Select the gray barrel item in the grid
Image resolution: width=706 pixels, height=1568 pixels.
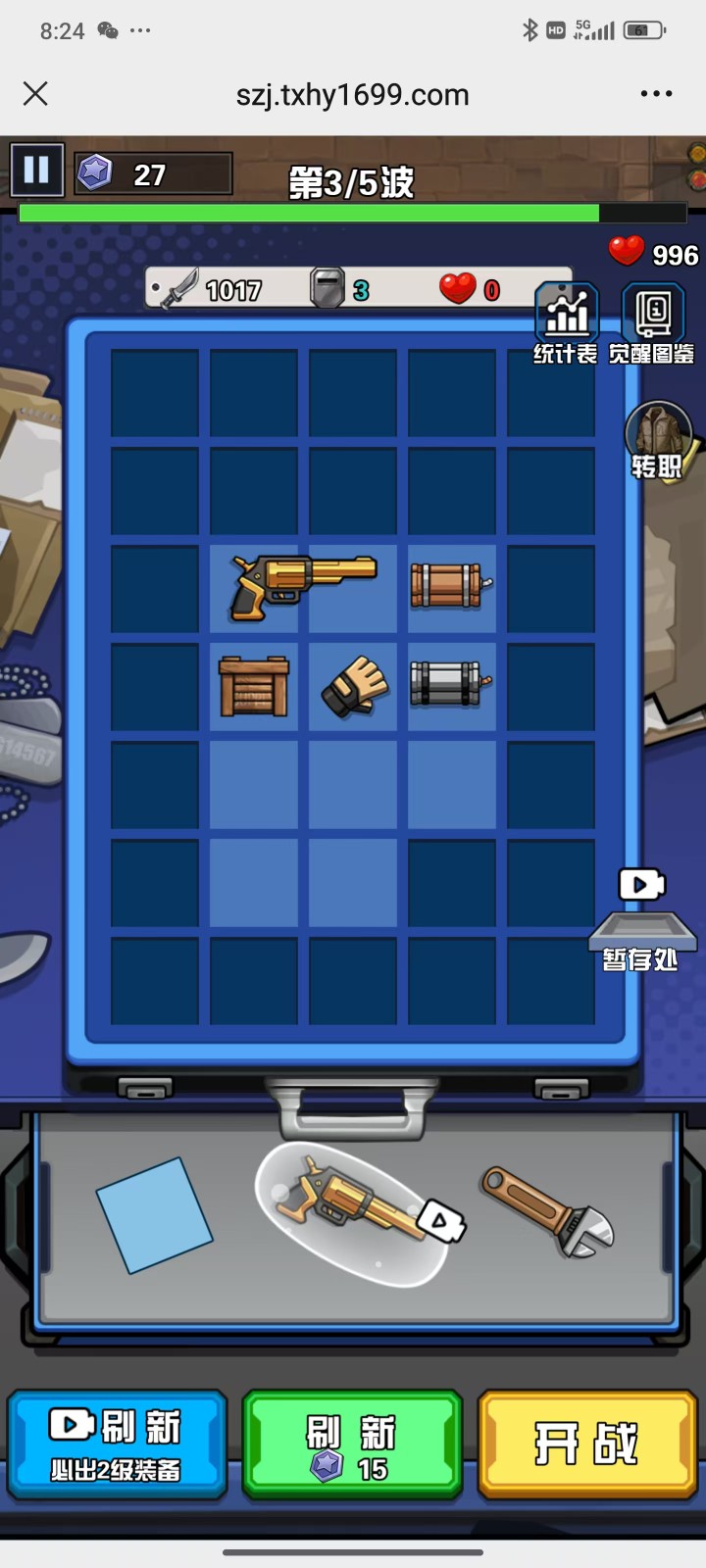point(449,683)
